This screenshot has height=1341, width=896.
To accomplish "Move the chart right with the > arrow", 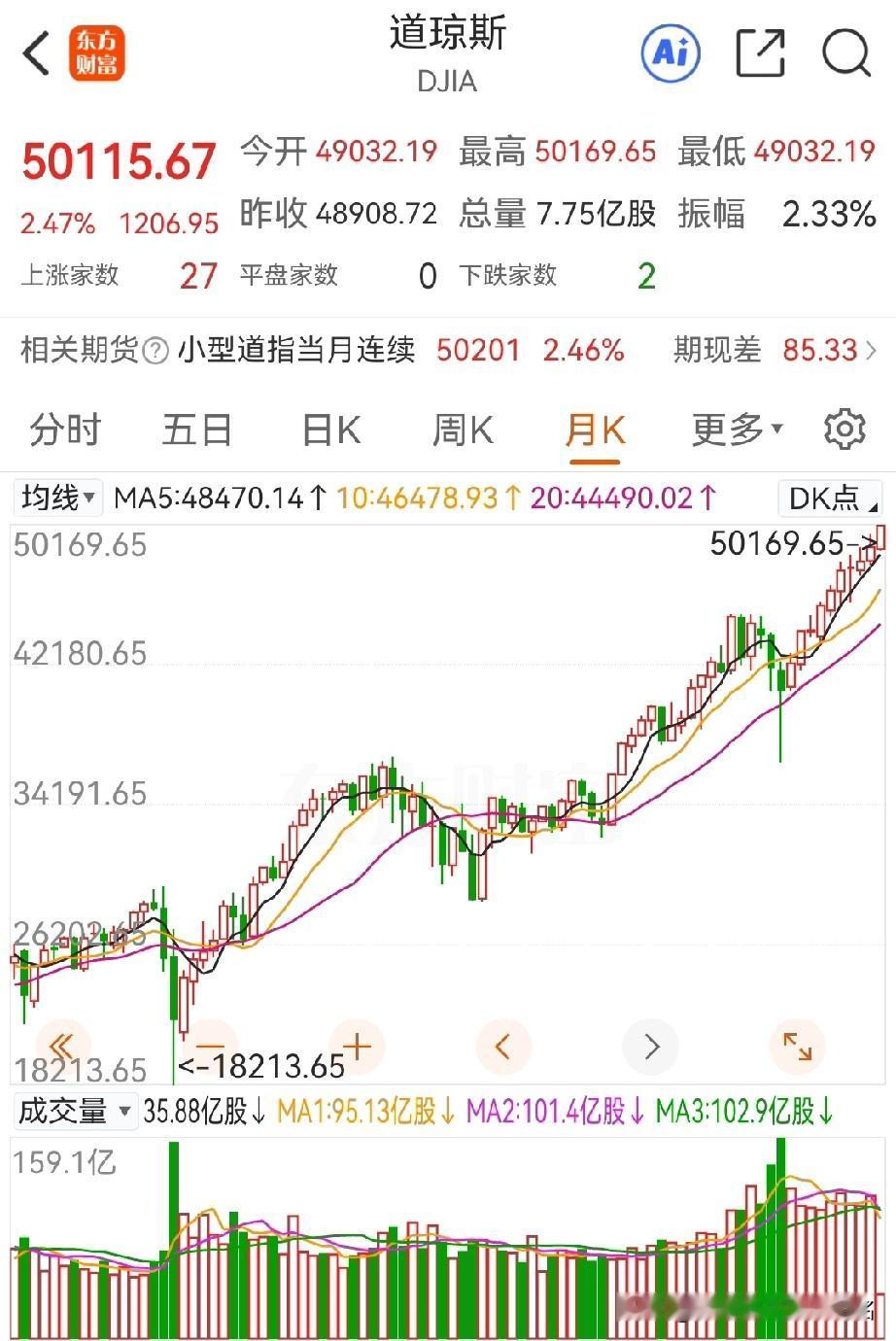I will 651,1047.
